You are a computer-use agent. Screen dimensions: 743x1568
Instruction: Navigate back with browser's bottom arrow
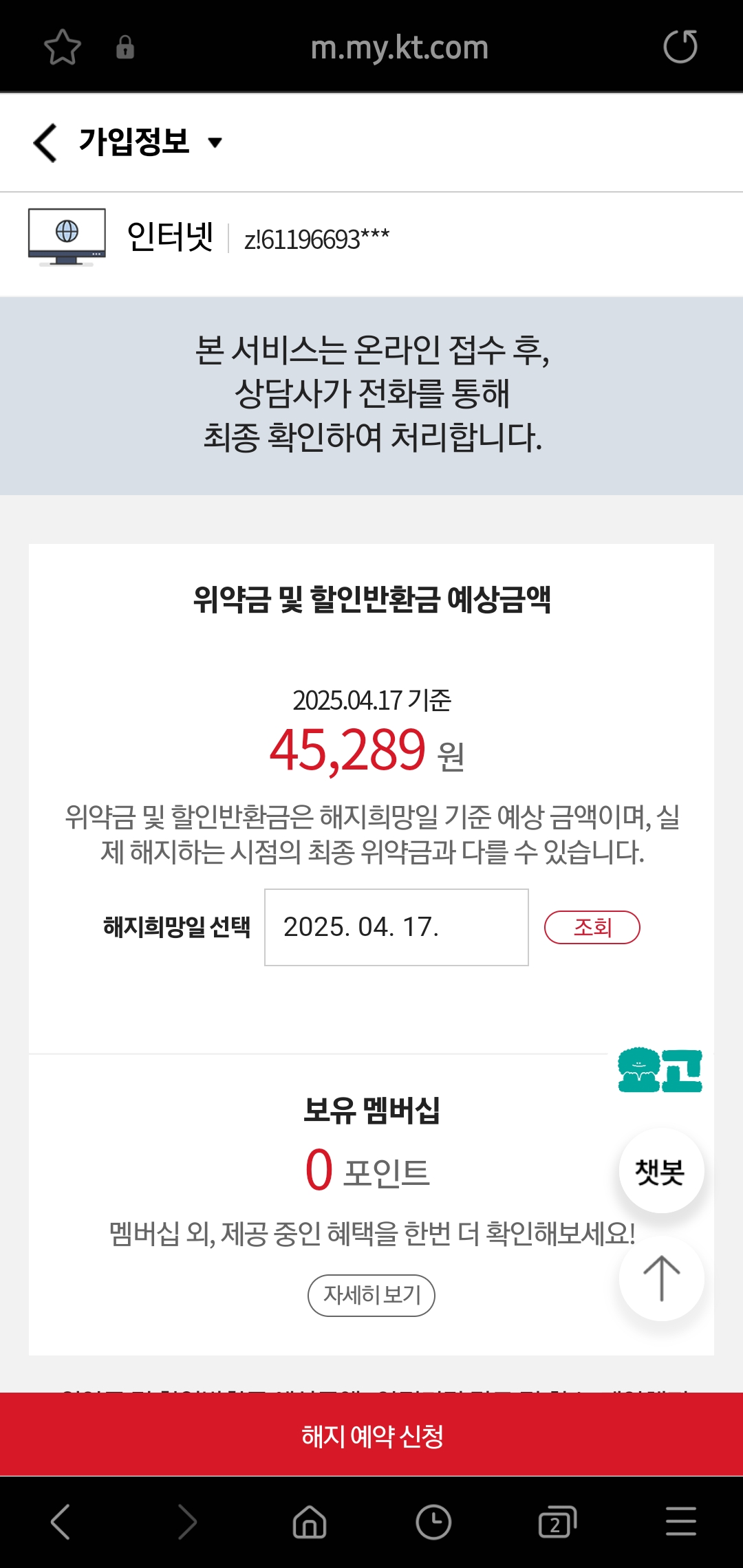pyautogui.click(x=61, y=1521)
